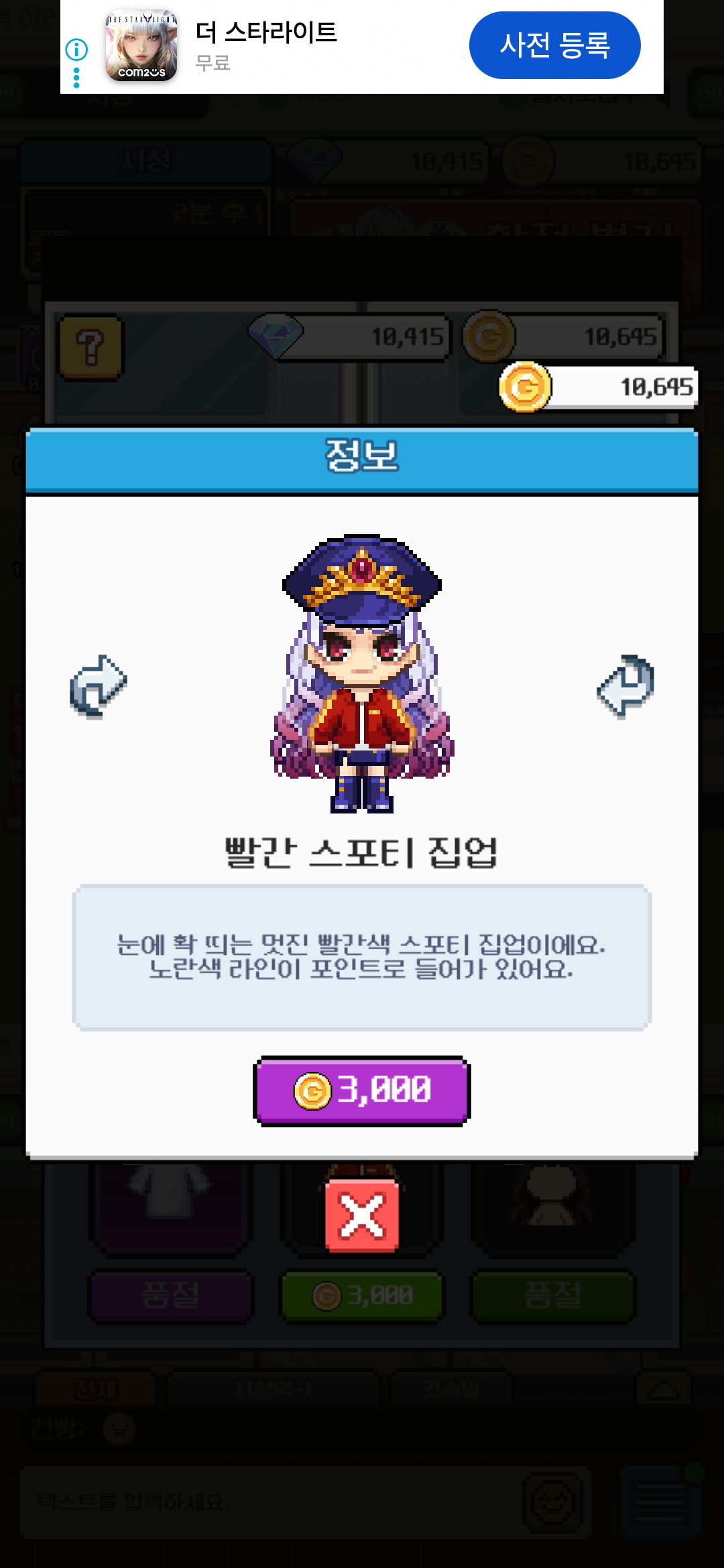Viewport: 724px width, 1568px height.
Task: Tap the 사전 등록 button in the ad
Action: (554, 46)
